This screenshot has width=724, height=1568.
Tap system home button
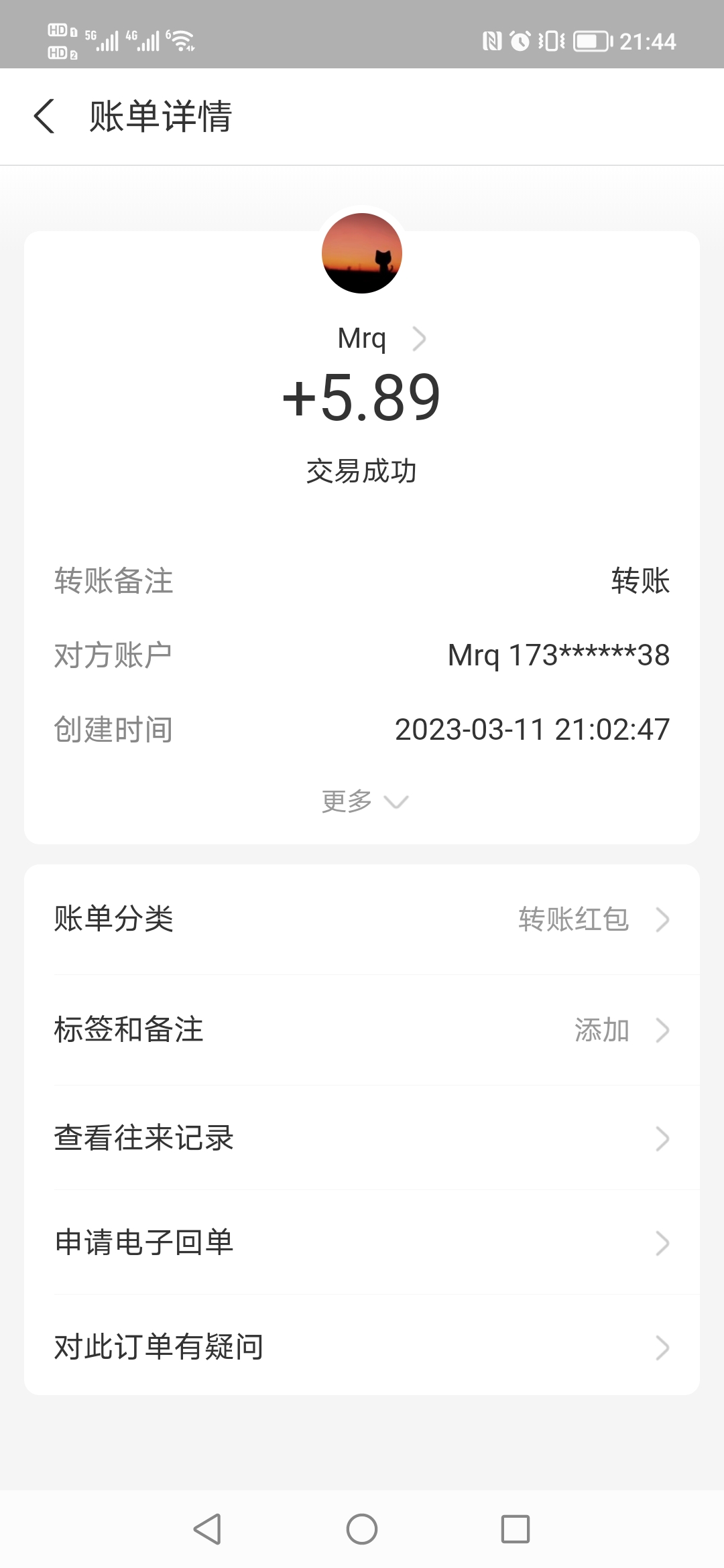[362, 1529]
